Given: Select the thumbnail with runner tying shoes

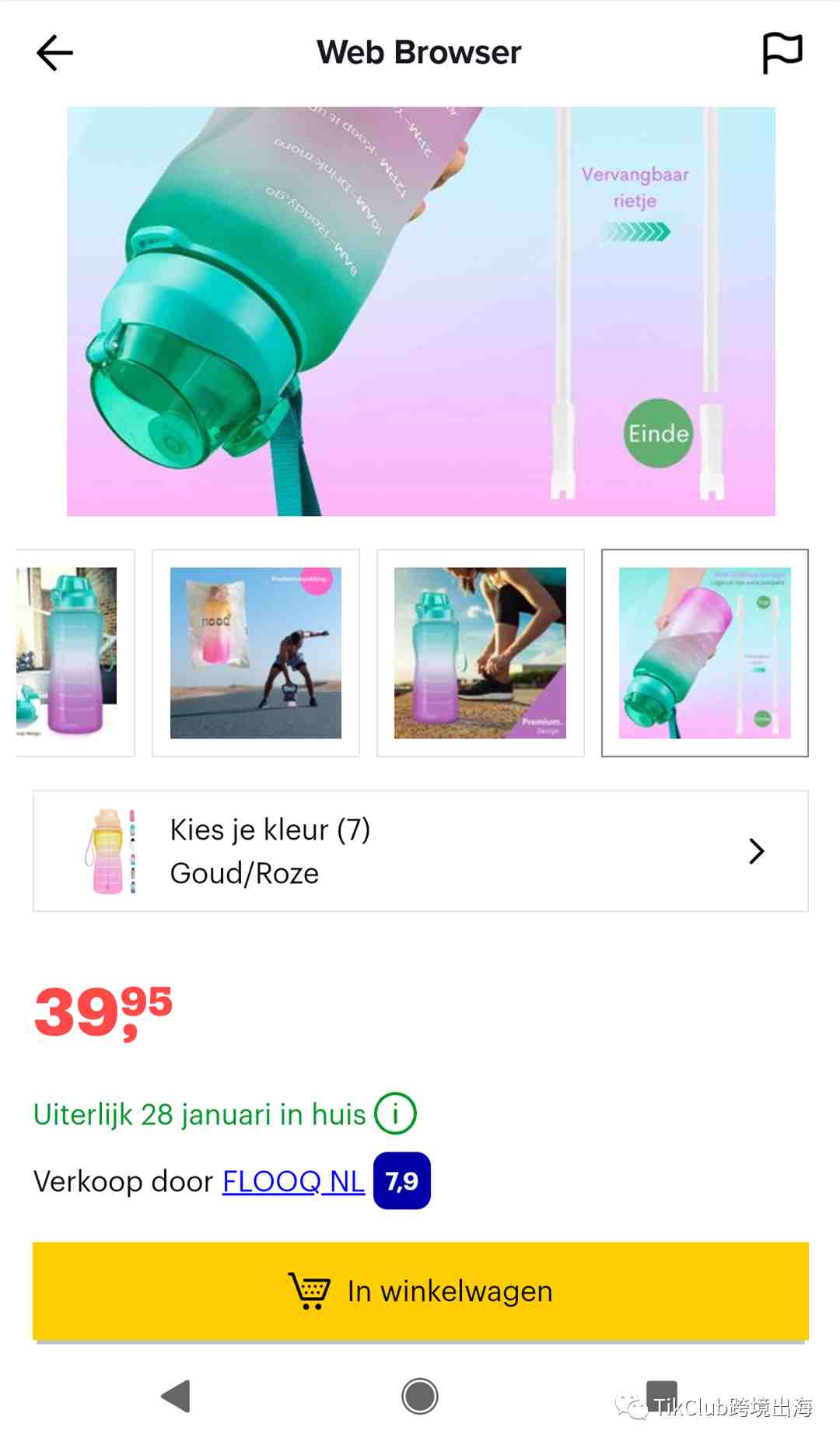Looking at the screenshot, I should [480, 653].
